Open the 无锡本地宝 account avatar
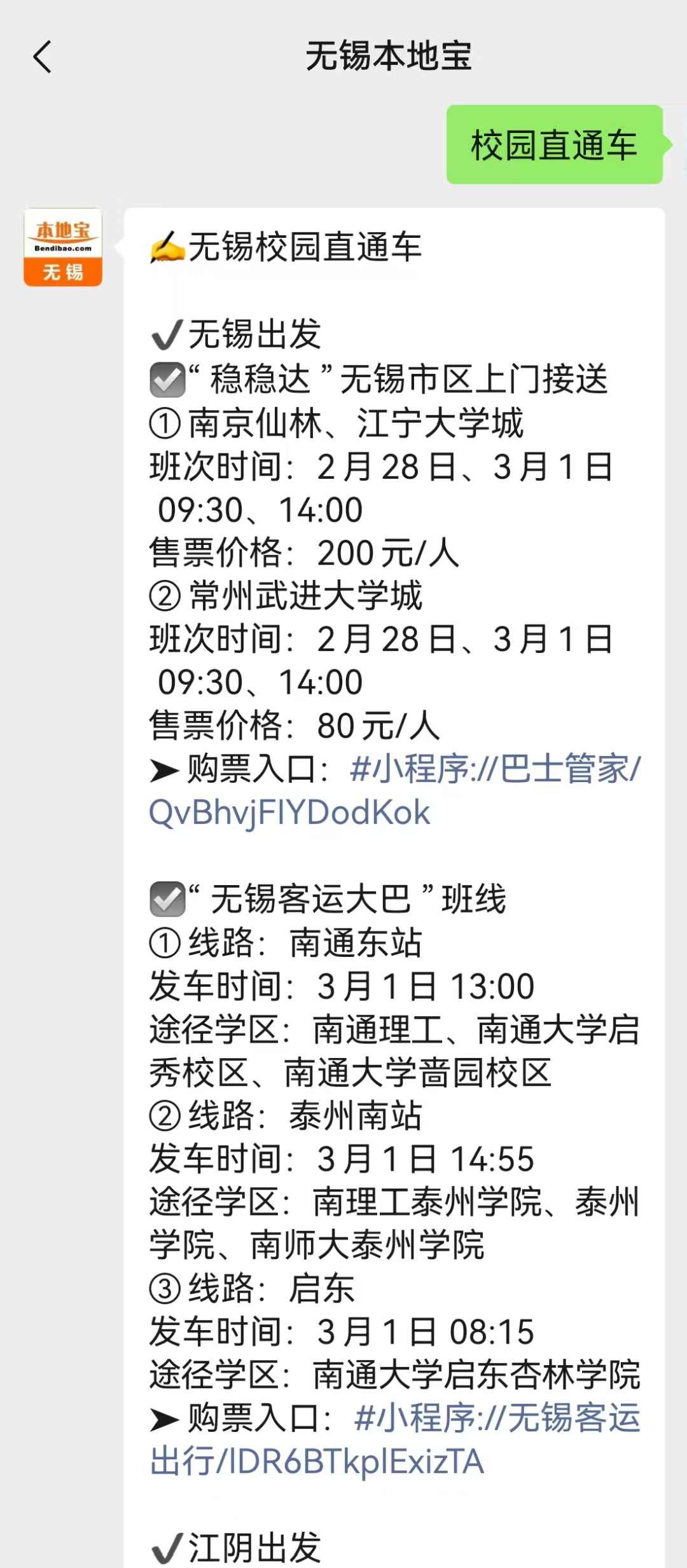Image resolution: width=687 pixels, height=1568 pixels. [x=63, y=247]
